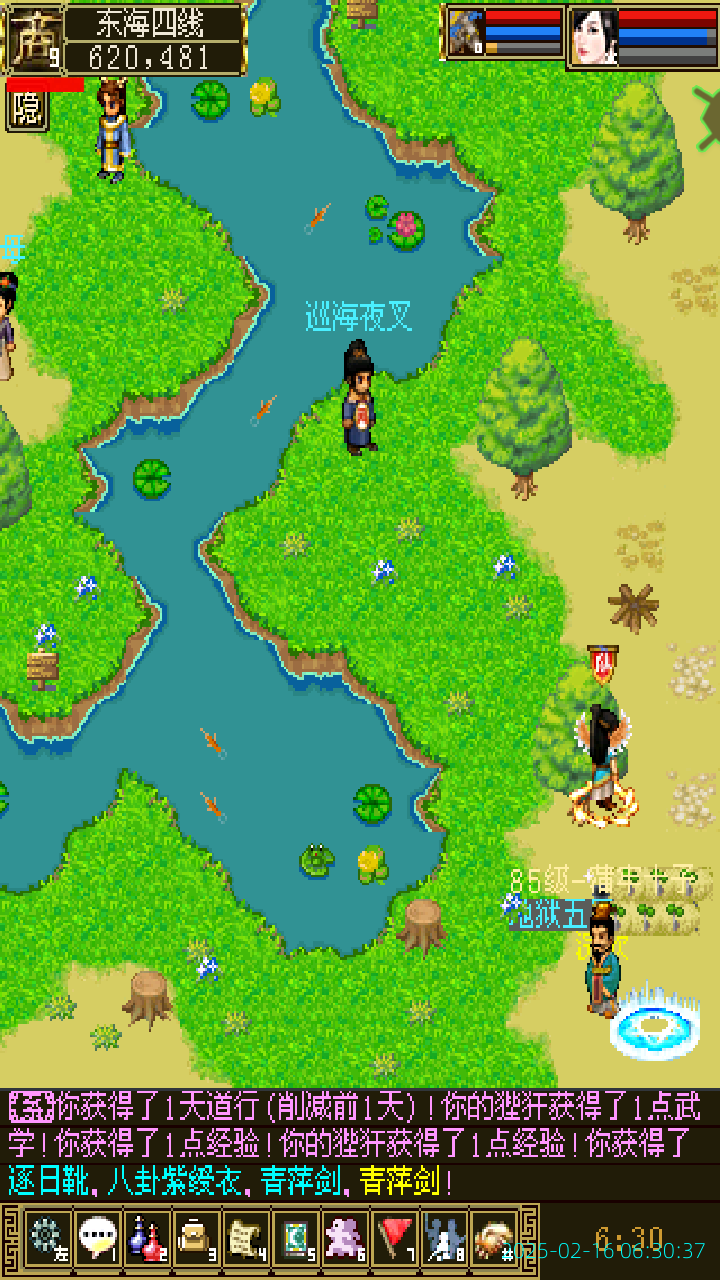
Task: Open the player character avatar panel
Action: pos(34,37)
